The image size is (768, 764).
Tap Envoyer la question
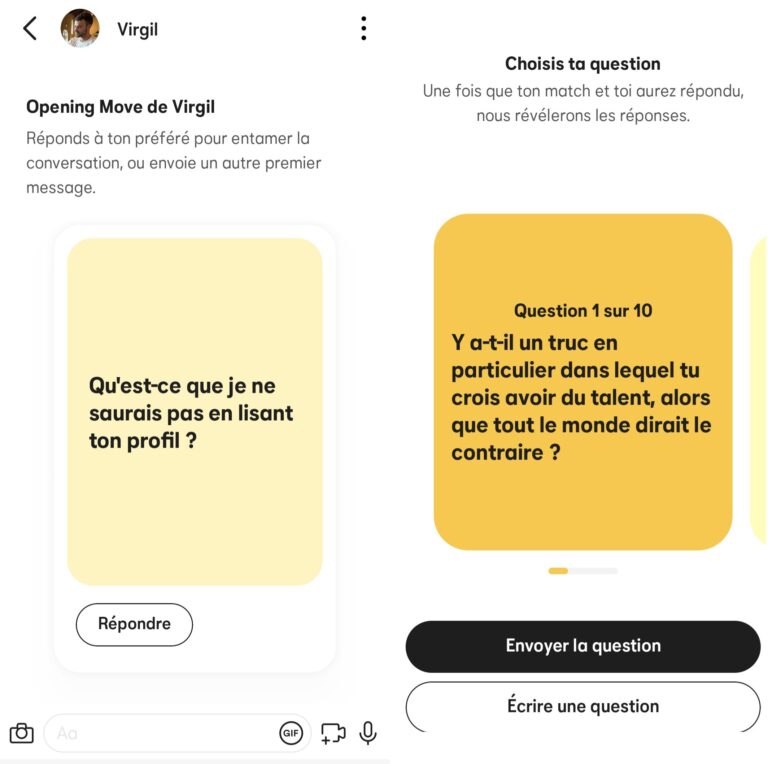click(x=583, y=646)
